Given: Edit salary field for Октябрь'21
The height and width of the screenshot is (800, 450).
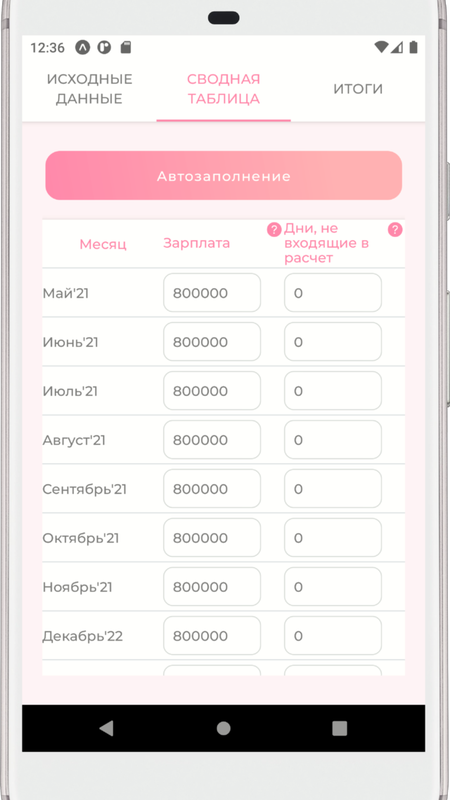Looking at the screenshot, I should click(x=212, y=538).
